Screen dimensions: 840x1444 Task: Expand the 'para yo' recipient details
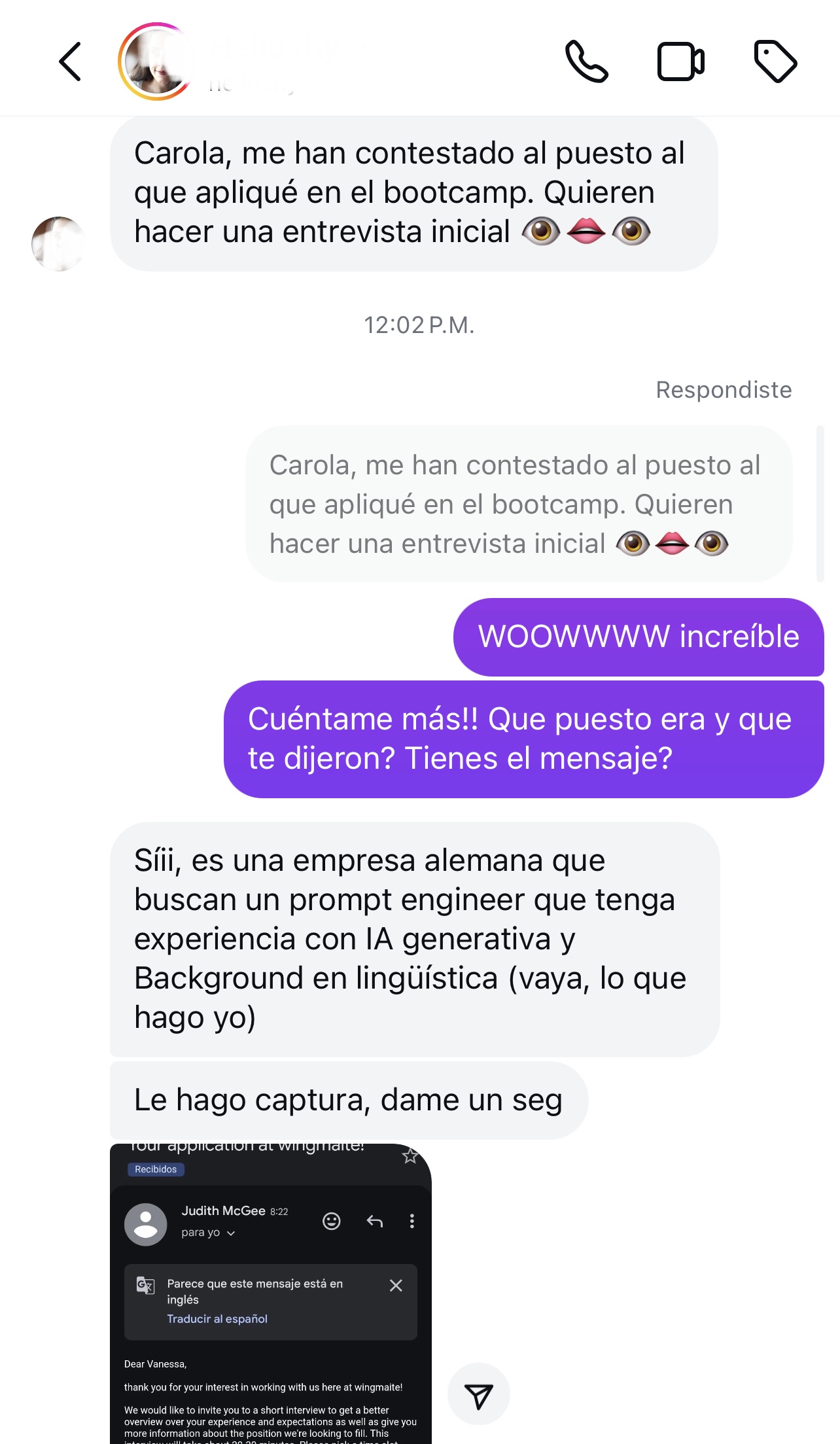[207, 1233]
